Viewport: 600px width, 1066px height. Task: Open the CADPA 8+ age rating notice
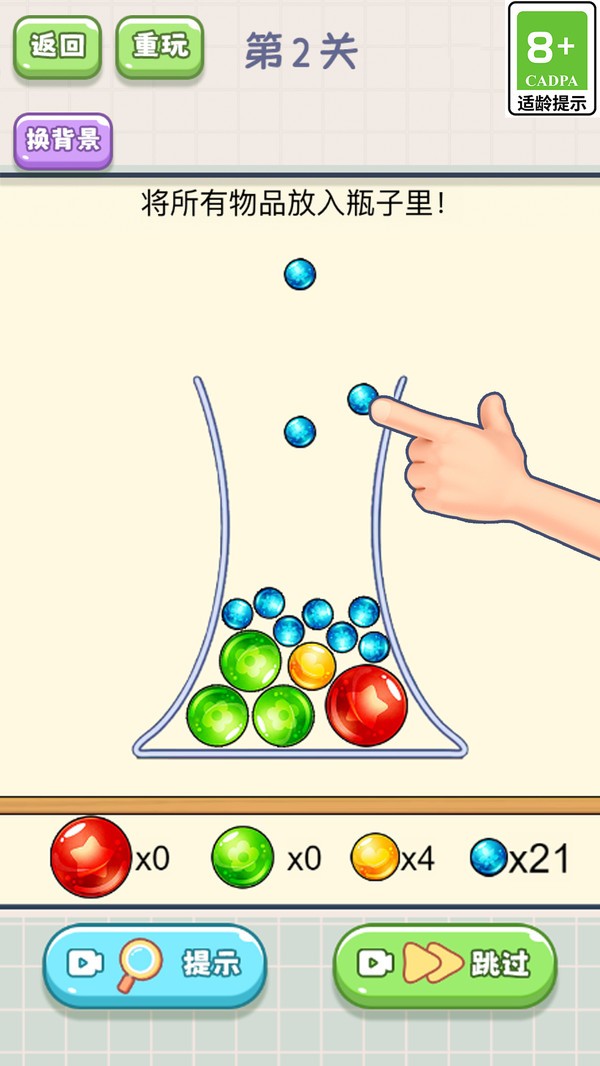(x=552, y=59)
